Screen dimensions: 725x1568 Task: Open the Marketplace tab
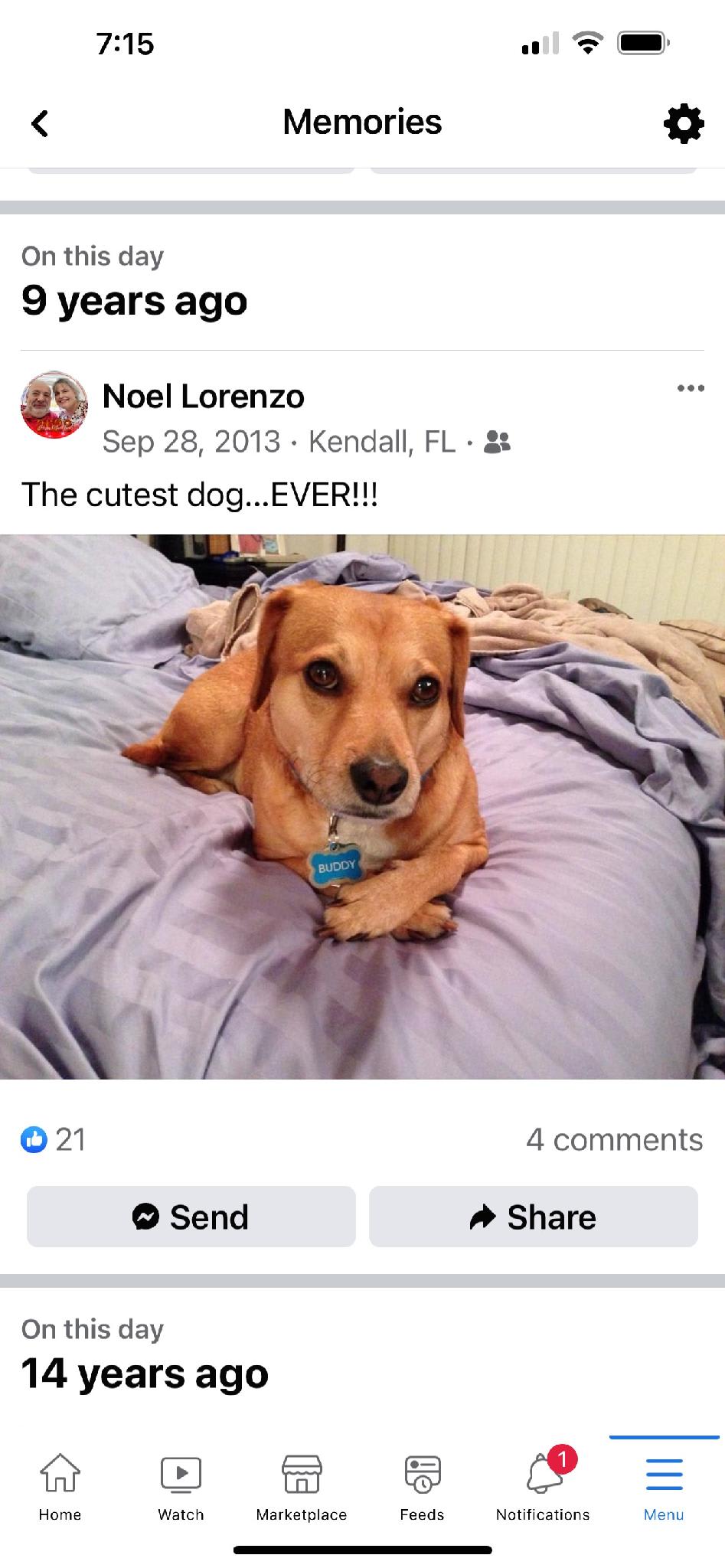tap(302, 1487)
